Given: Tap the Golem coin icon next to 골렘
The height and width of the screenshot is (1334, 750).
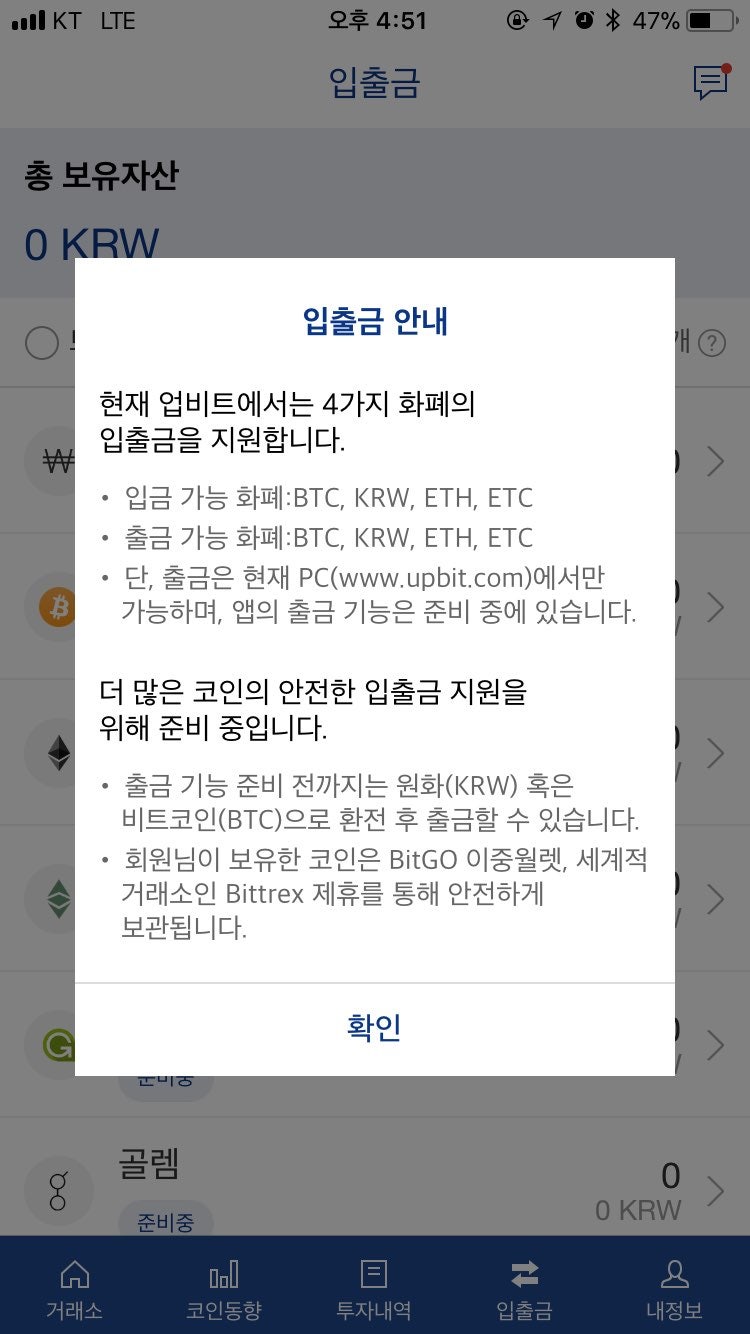Looking at the screenshot, I should (x=58, y=1190).
